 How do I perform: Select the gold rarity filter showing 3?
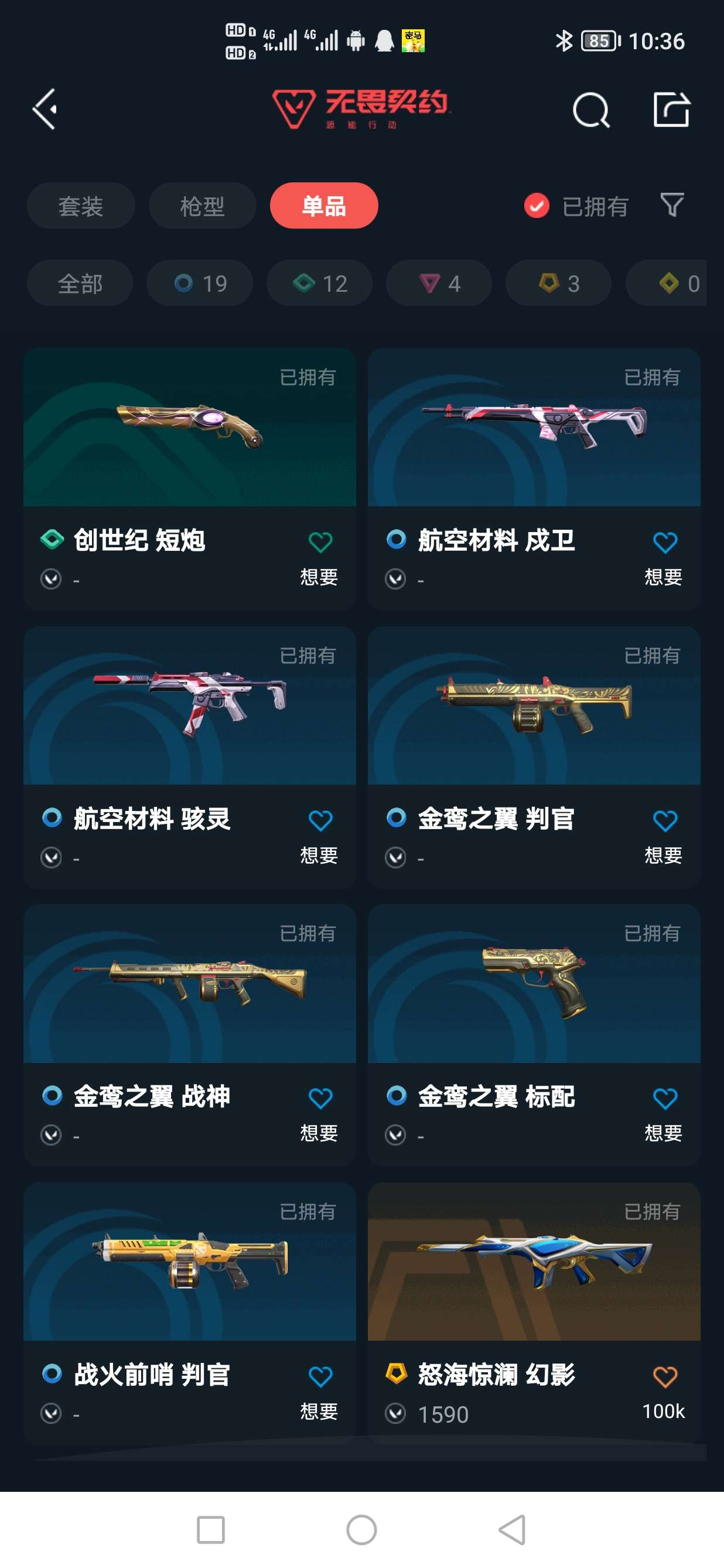click(557, 283)
